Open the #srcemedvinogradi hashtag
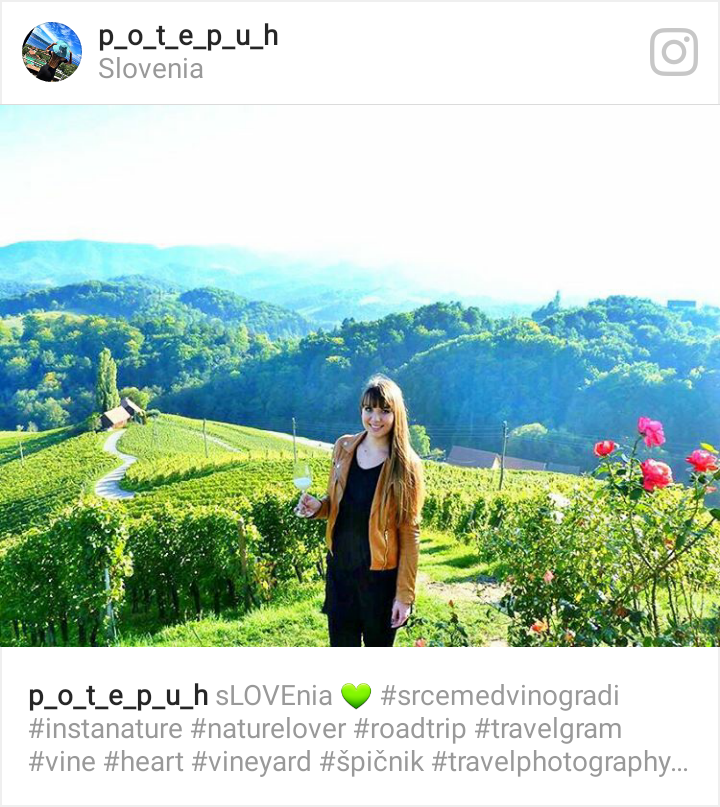 (x=500, y=695)
